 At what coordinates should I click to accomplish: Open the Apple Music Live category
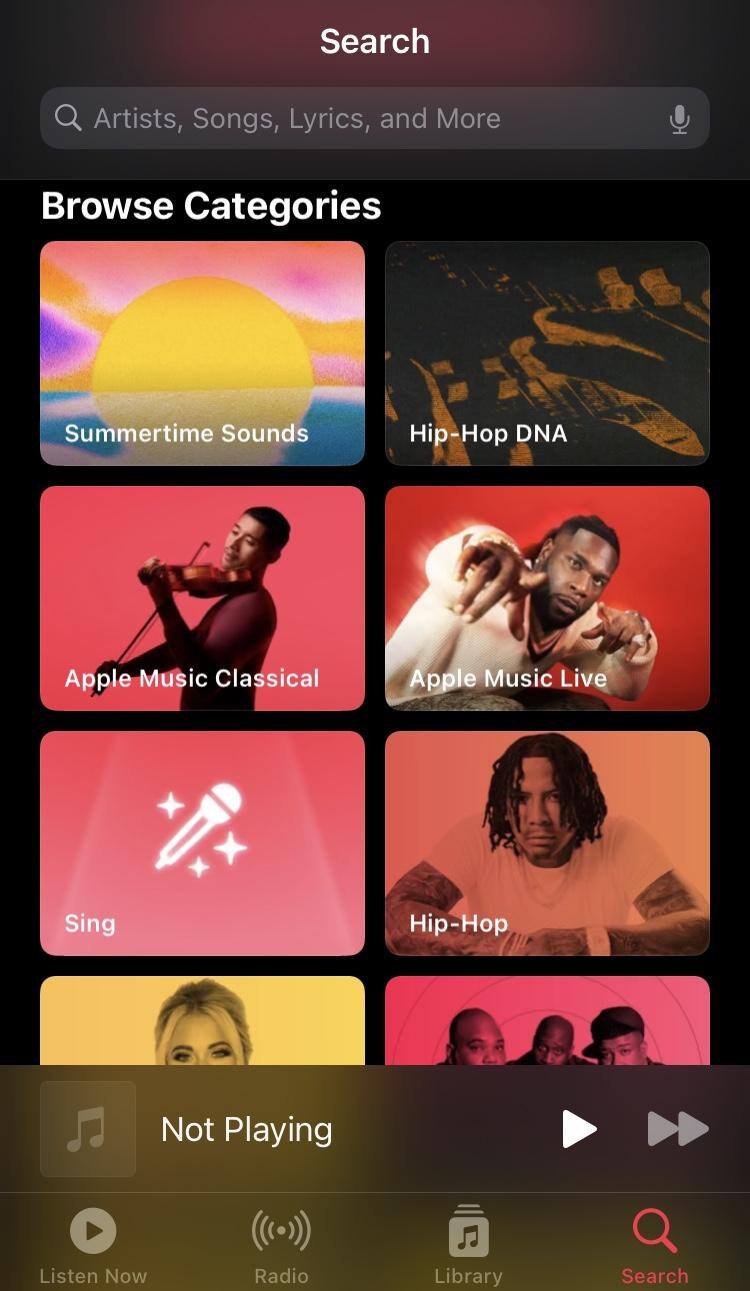pyautogui.click(x=547, y=598)
